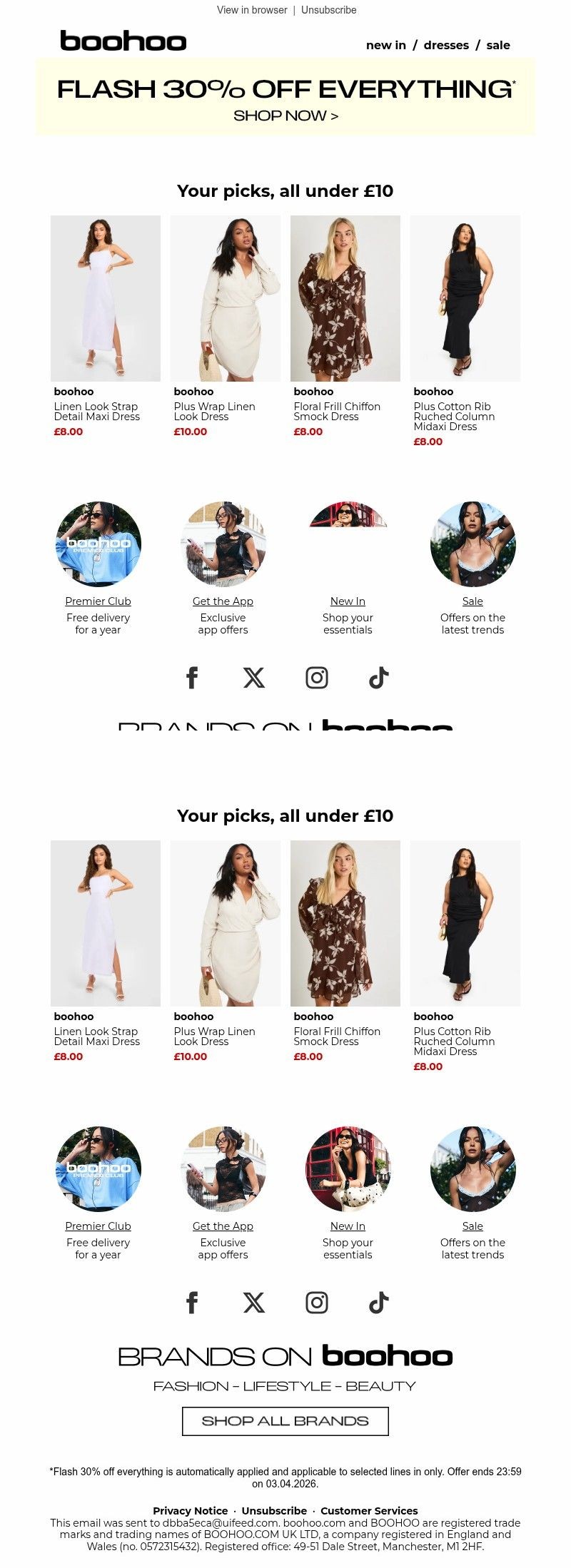Open the Customer Services link
The height and width of the screenshot is (1568, 571).
[369, 1510]
